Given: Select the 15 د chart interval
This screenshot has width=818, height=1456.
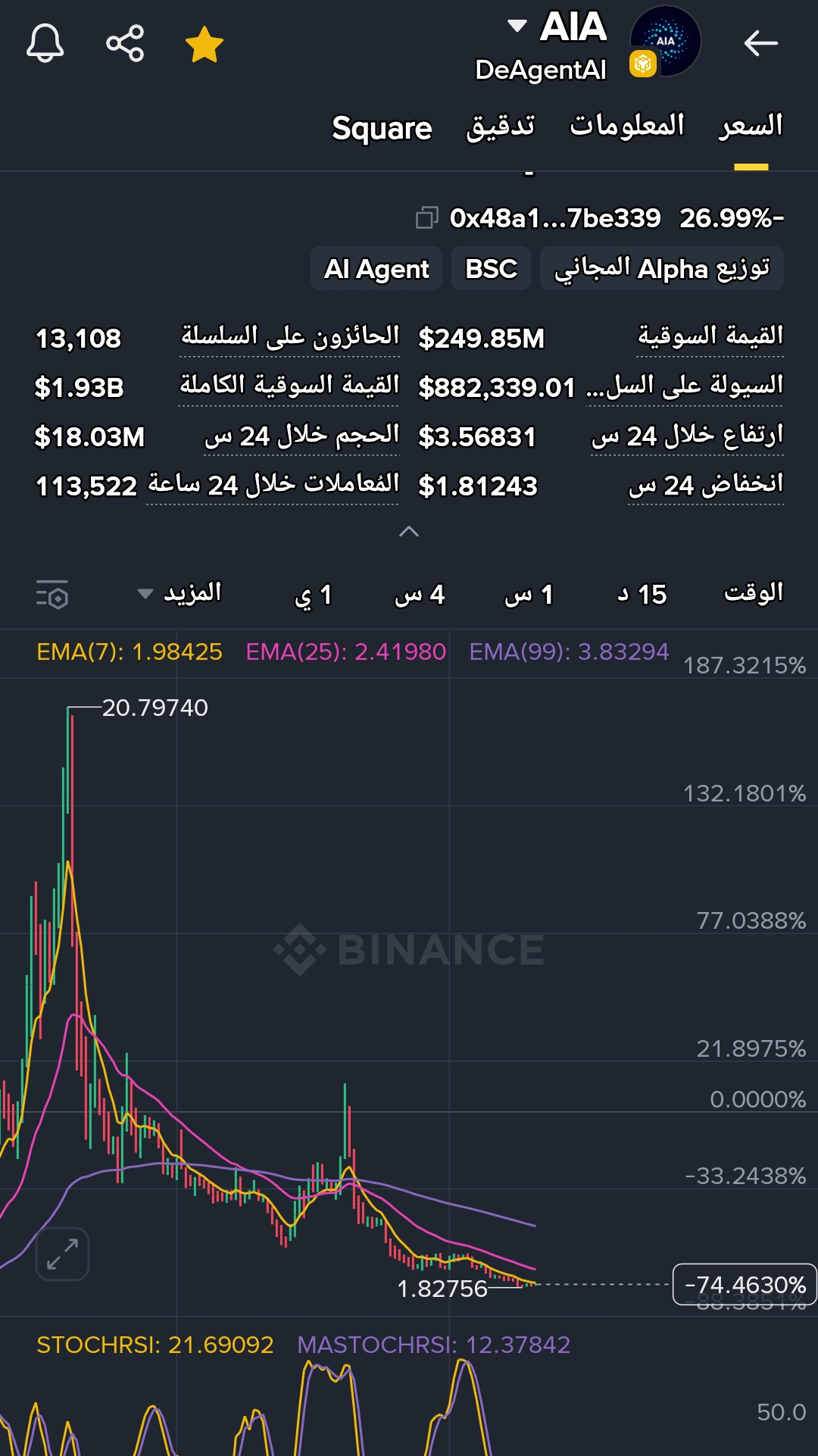Looking at the screenshot, I should coord(642,595).
